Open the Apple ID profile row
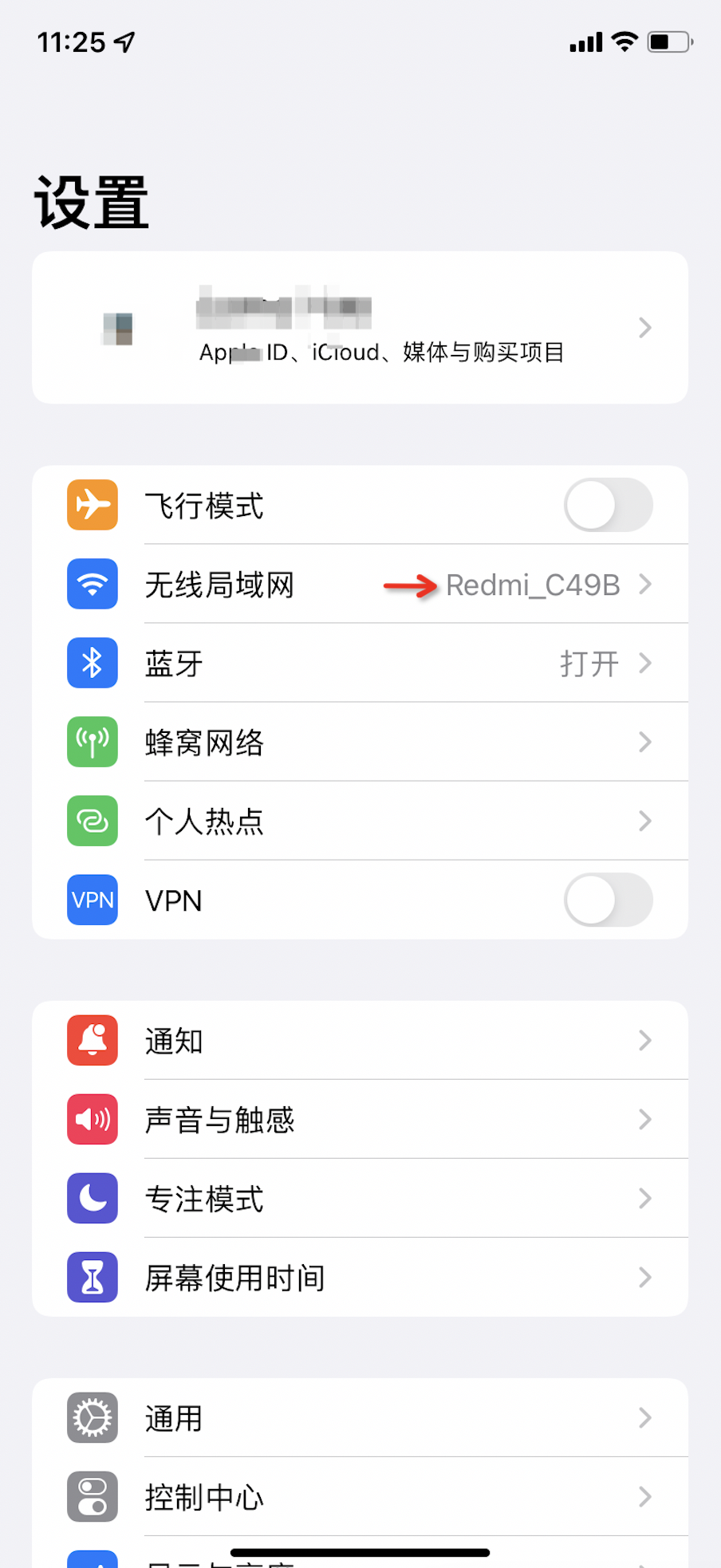Screen dimensions: 721x1568 click(360, 328)
